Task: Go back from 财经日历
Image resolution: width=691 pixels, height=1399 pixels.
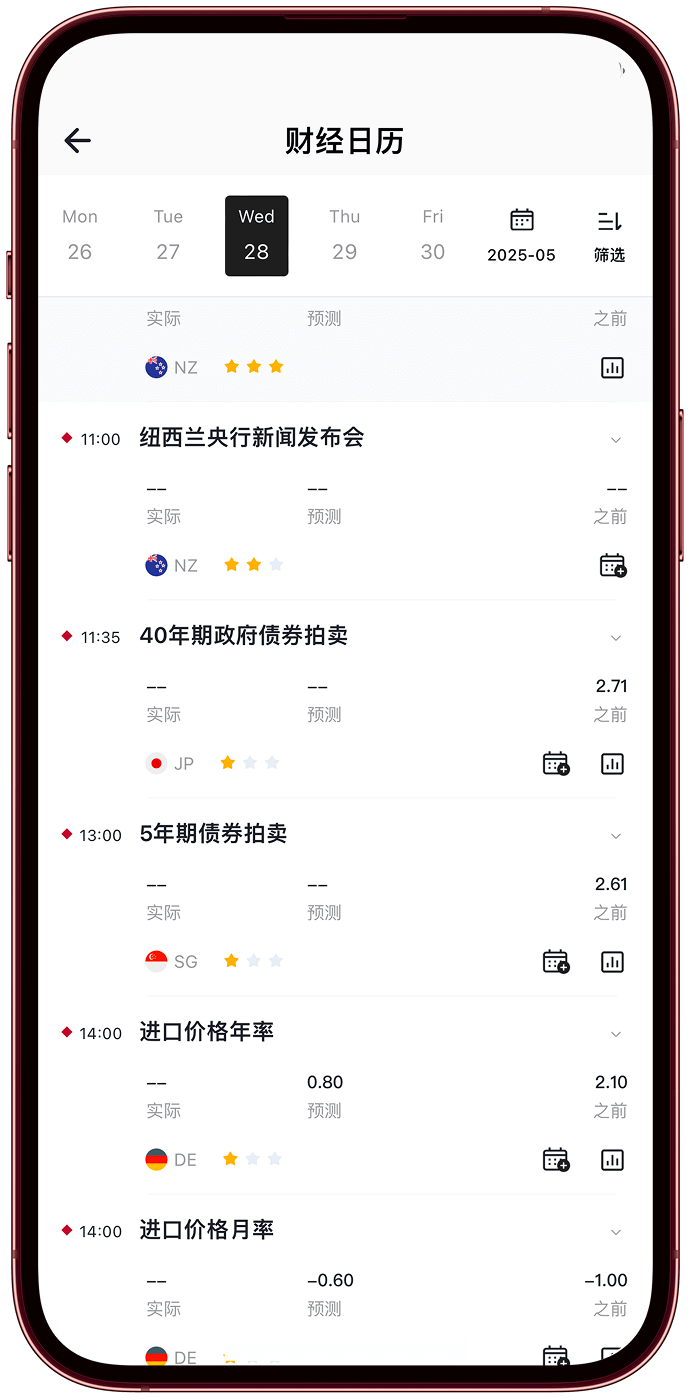Action: click(78, 141)
